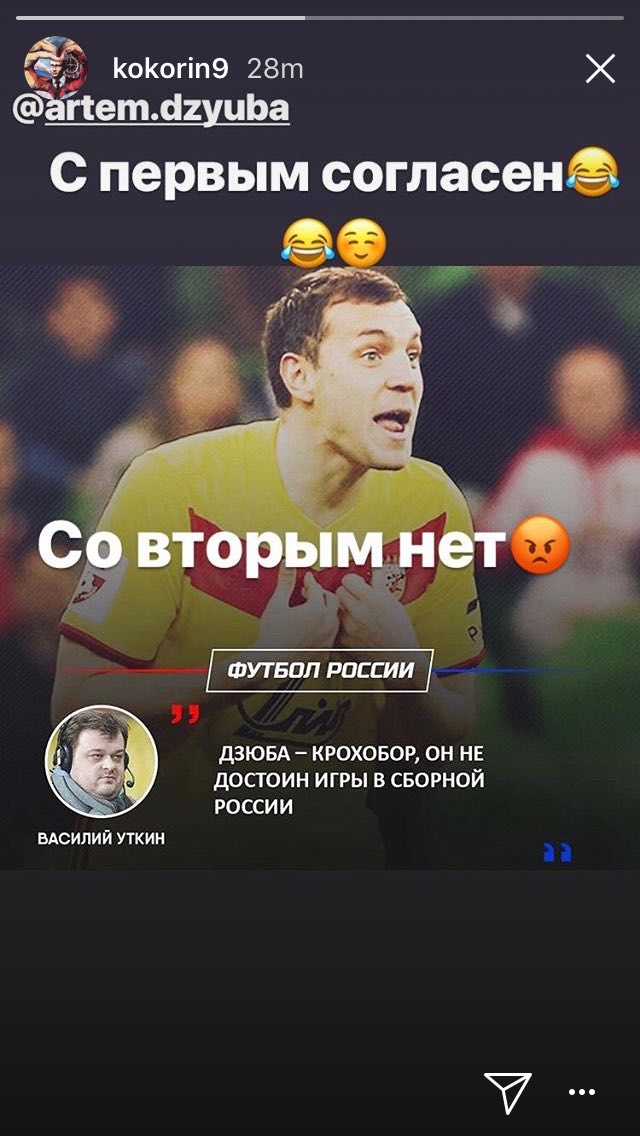Open kokorin9's profile avatar
This screenshot has height=1136, width=640.
(54, 68)
